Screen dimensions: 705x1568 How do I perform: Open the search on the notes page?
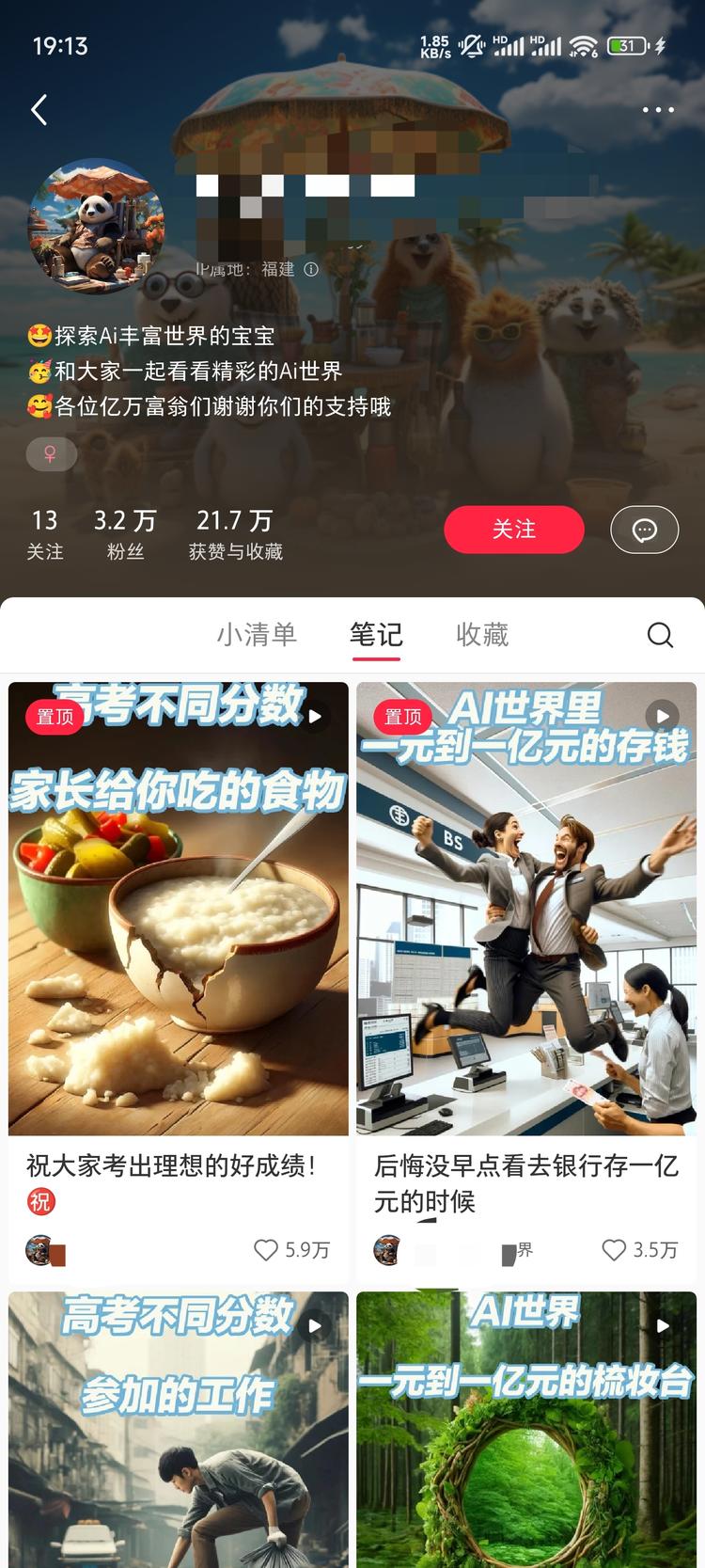tap(660, 635)
